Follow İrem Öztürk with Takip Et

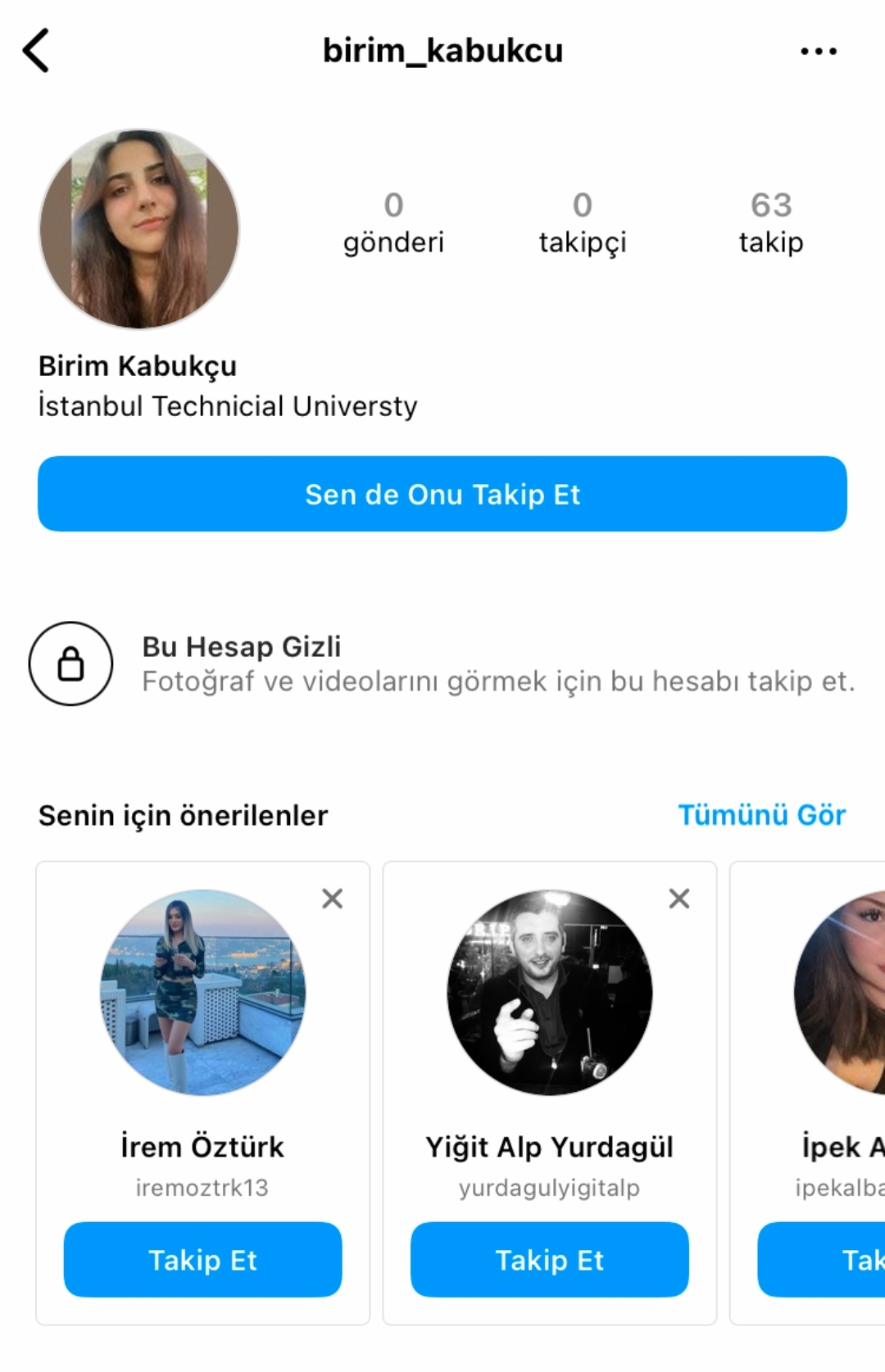(202, 1260)
